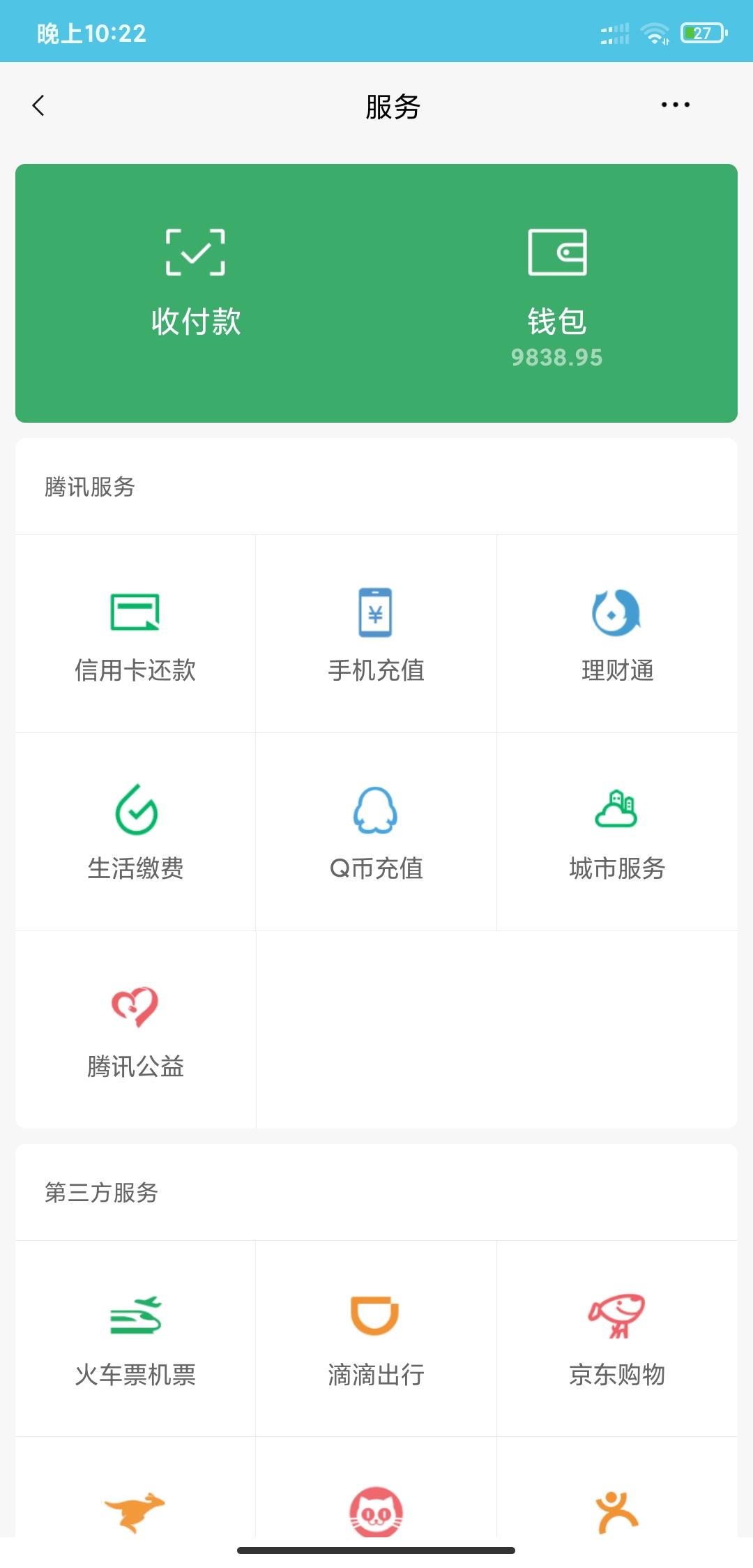
Task: Open 手机充值 top-up
Action: 376,633
